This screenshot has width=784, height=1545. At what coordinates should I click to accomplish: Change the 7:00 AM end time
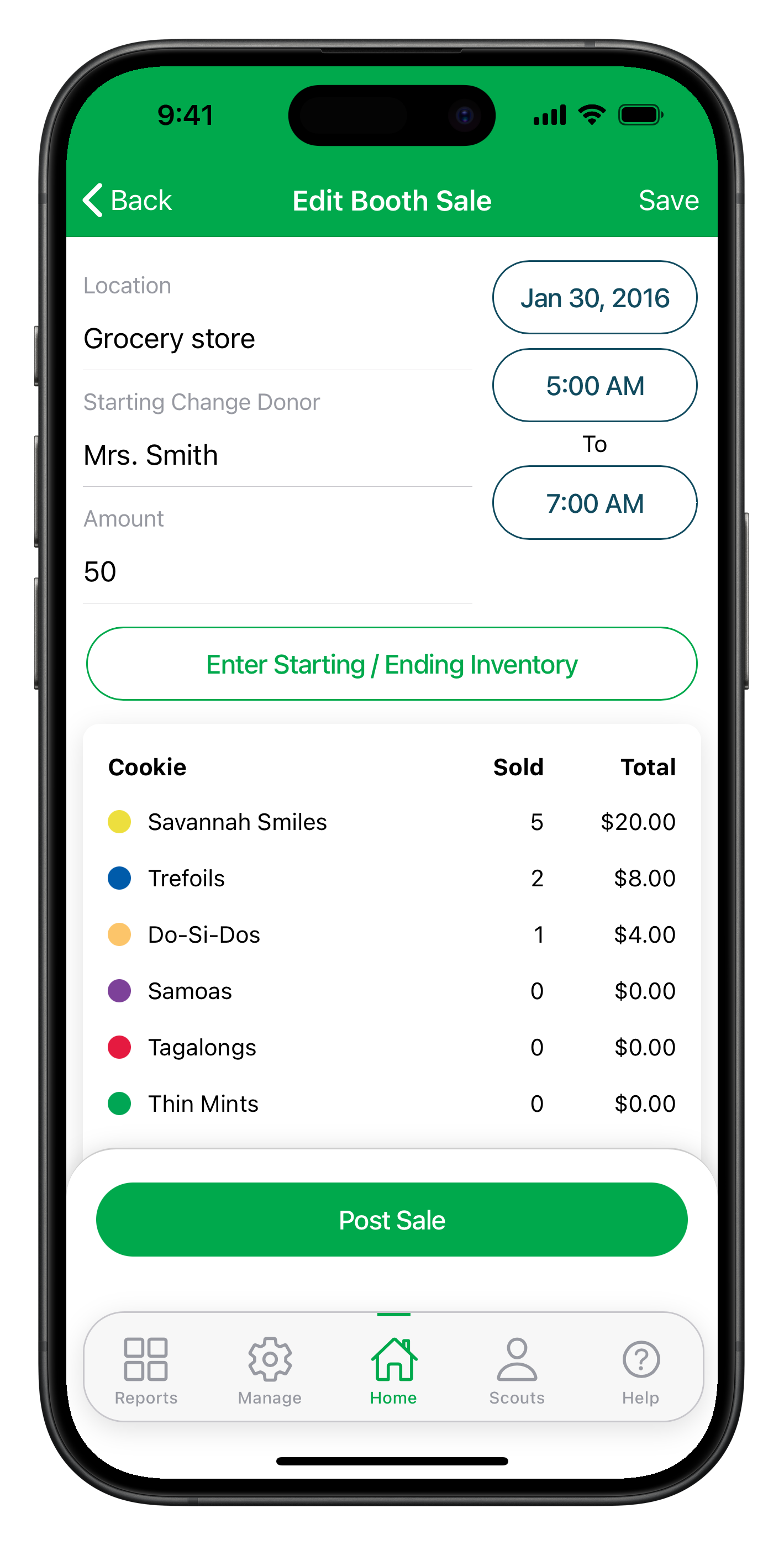coord(594,503)
